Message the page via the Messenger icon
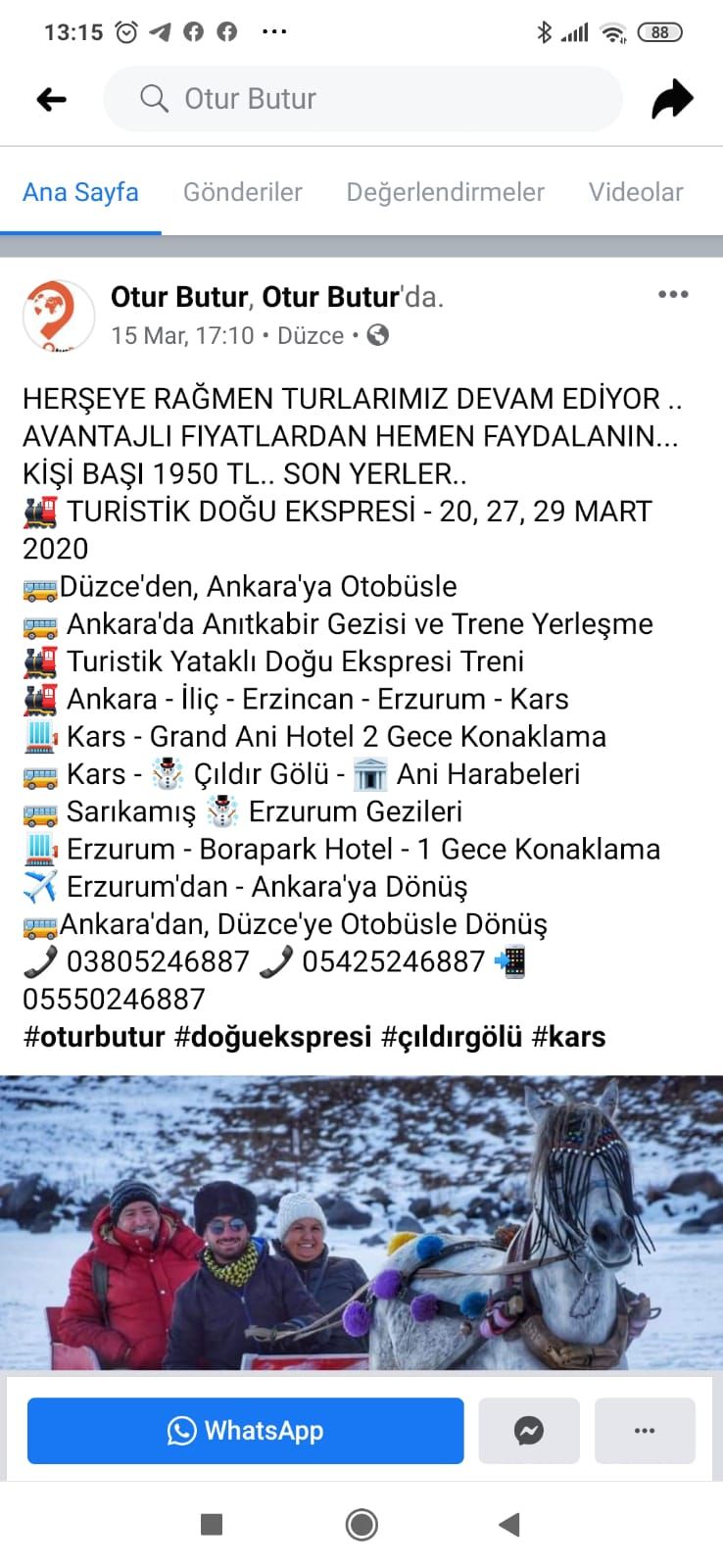 (529, 1431)
